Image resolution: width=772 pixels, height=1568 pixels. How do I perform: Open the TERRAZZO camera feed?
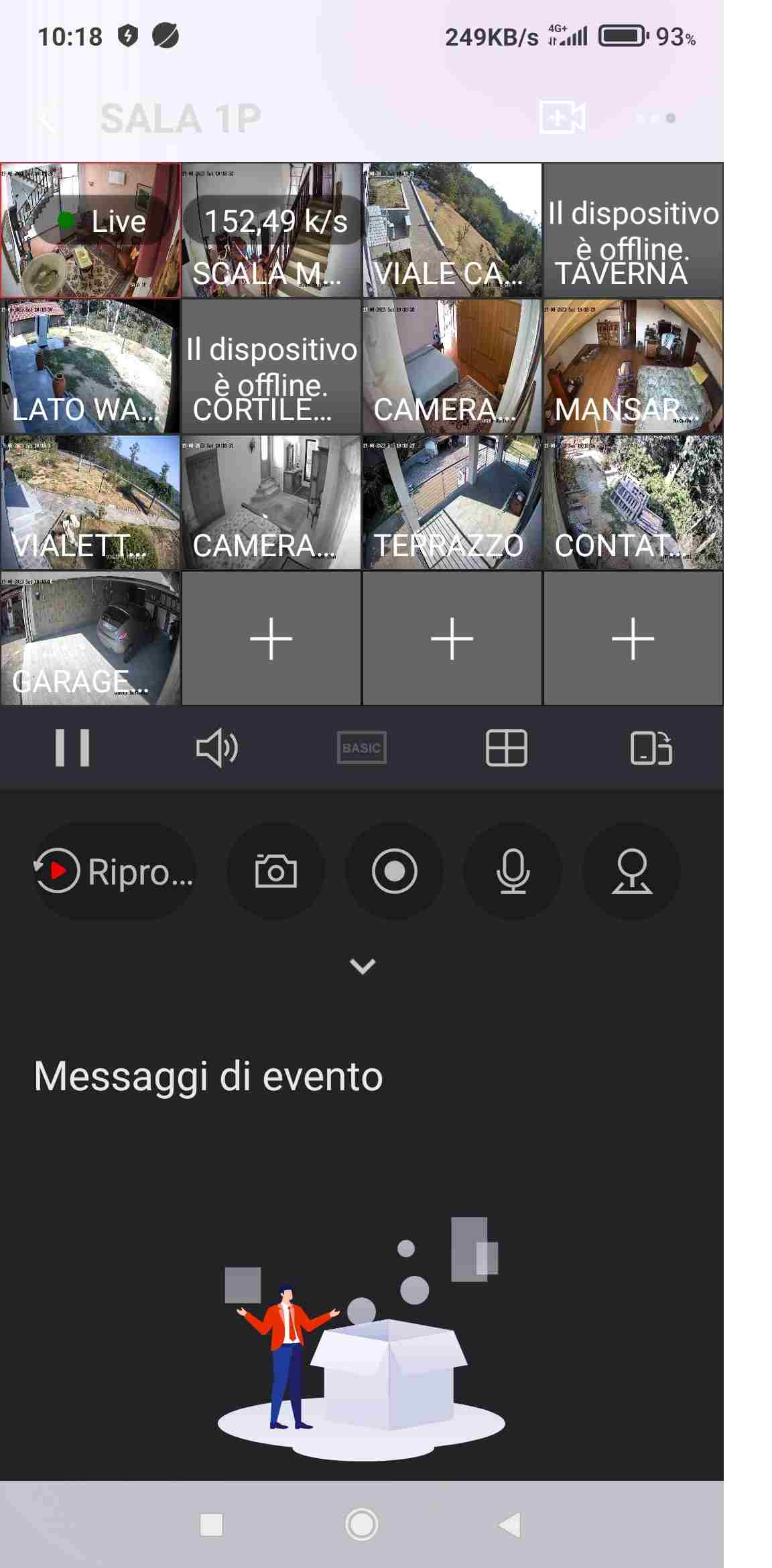(452, 503)
